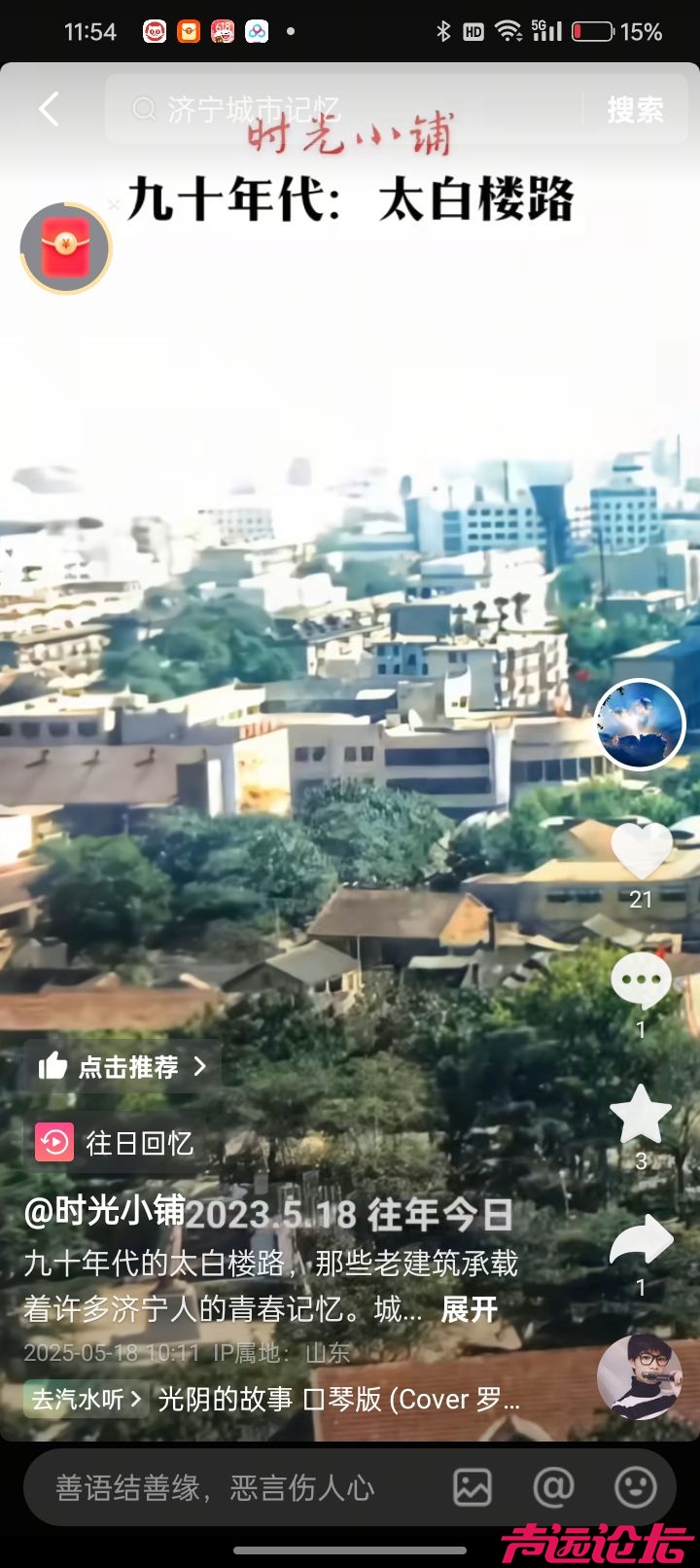700x1568 pixels.
Task: Open the video creator's round avatar
Action: click(x=640, y=725)
